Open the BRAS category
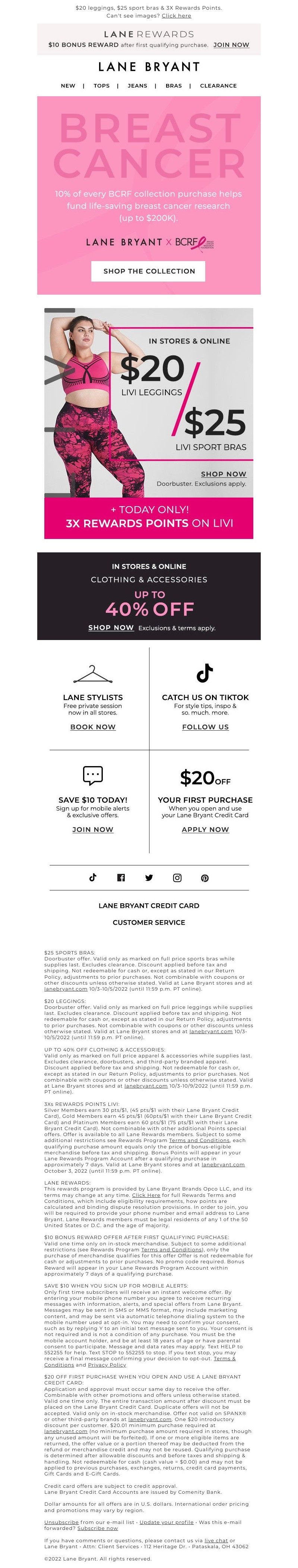Screen dimensions: 298x1568 point(174,86)
